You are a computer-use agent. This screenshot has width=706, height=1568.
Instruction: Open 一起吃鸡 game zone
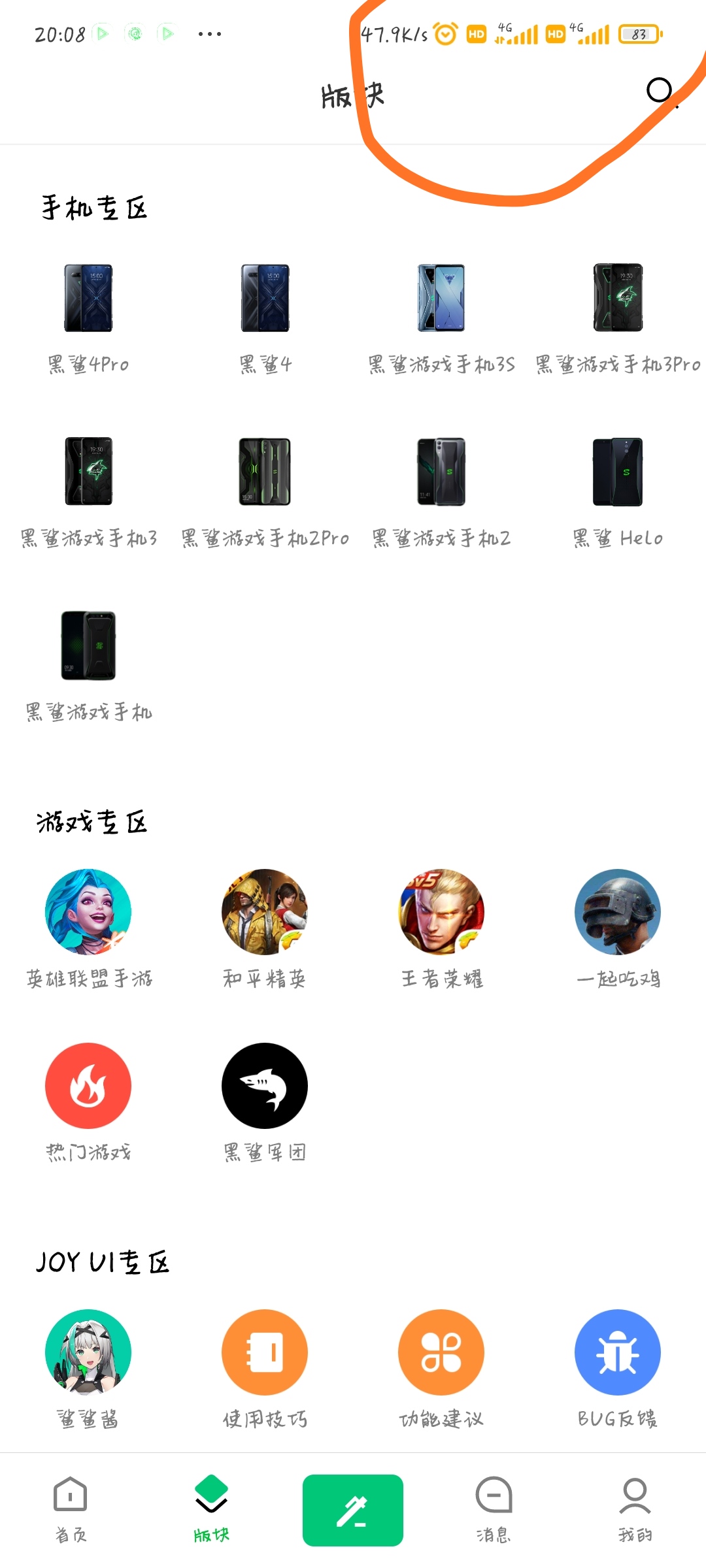tap(618, 929)
